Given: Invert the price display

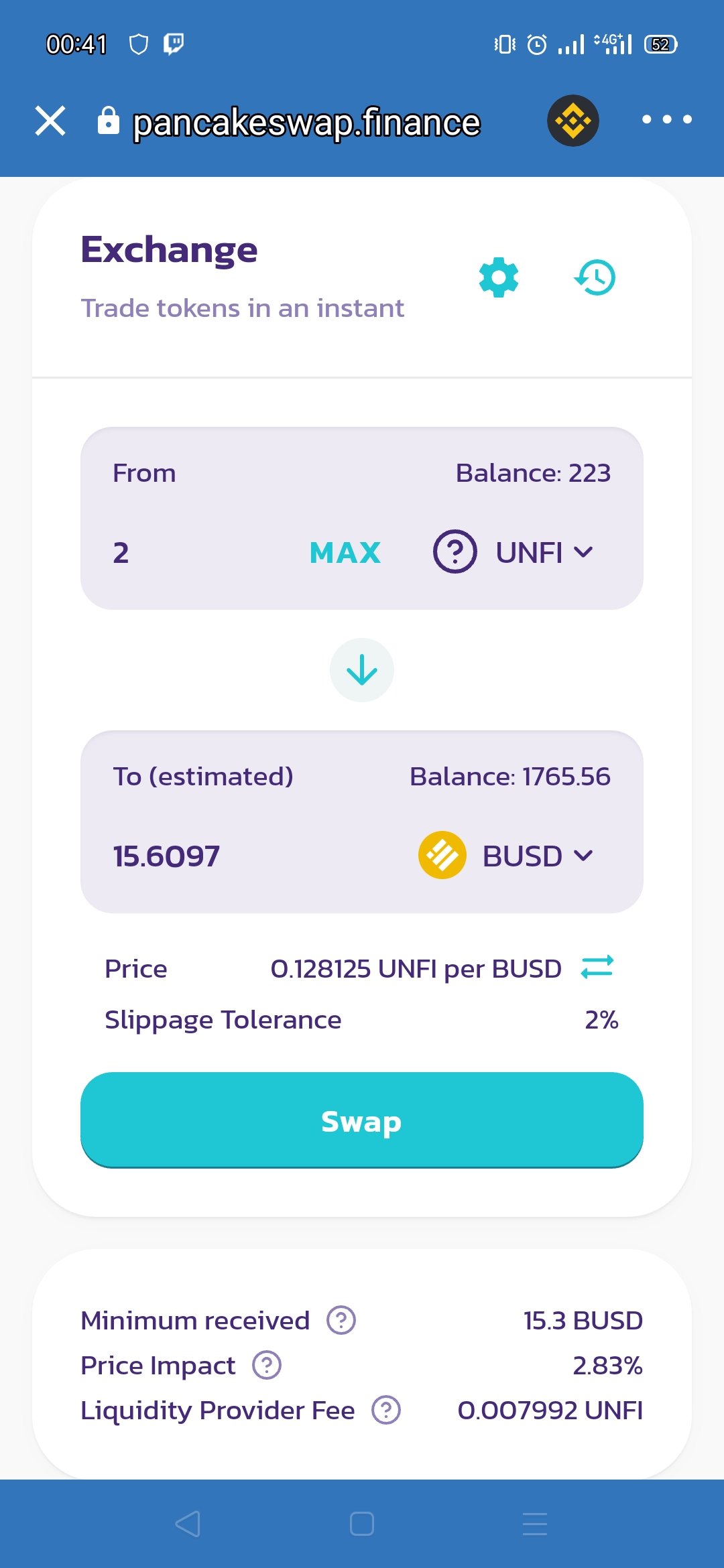Looking at the screenshot, I should tap(597, 967).
